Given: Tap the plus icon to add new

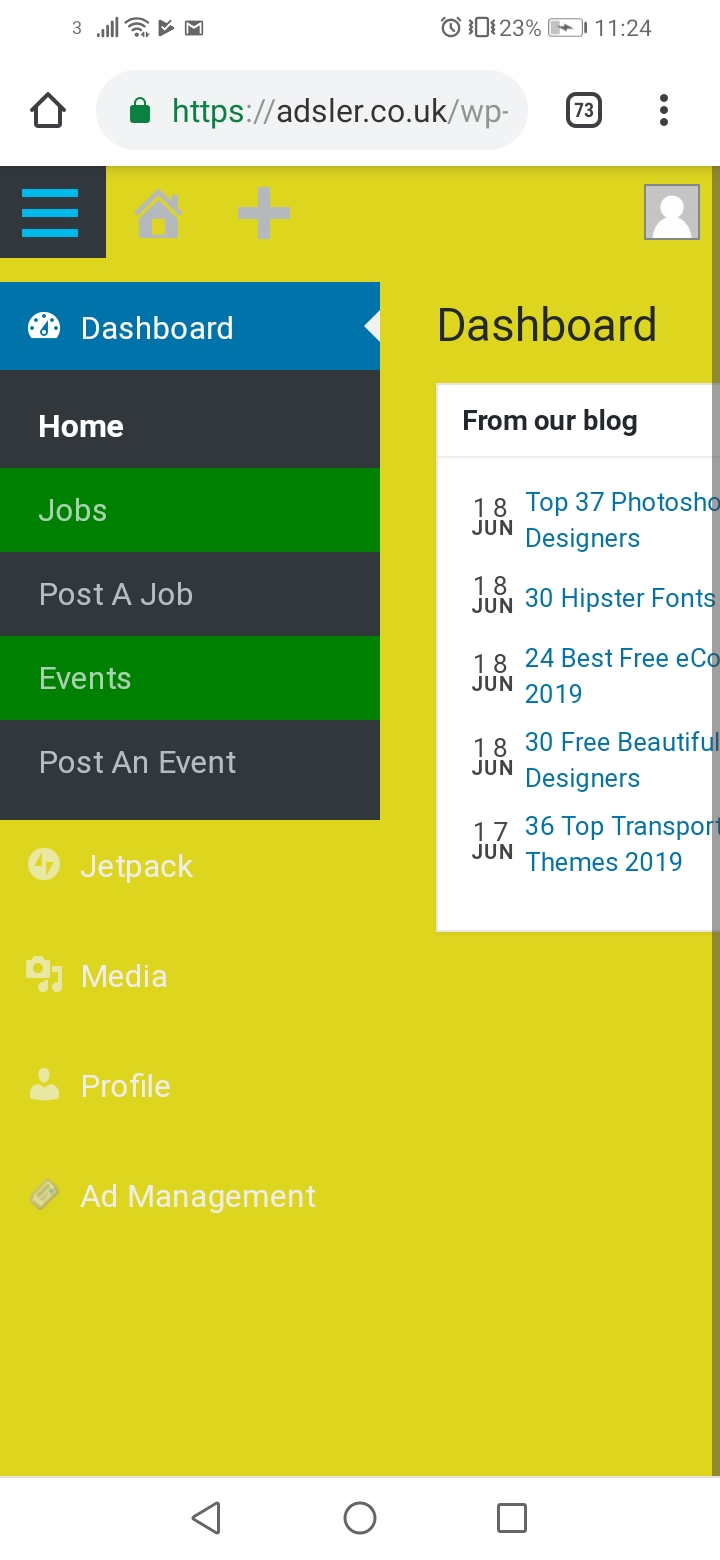Looking at the screenshot, I should (264, 213).
